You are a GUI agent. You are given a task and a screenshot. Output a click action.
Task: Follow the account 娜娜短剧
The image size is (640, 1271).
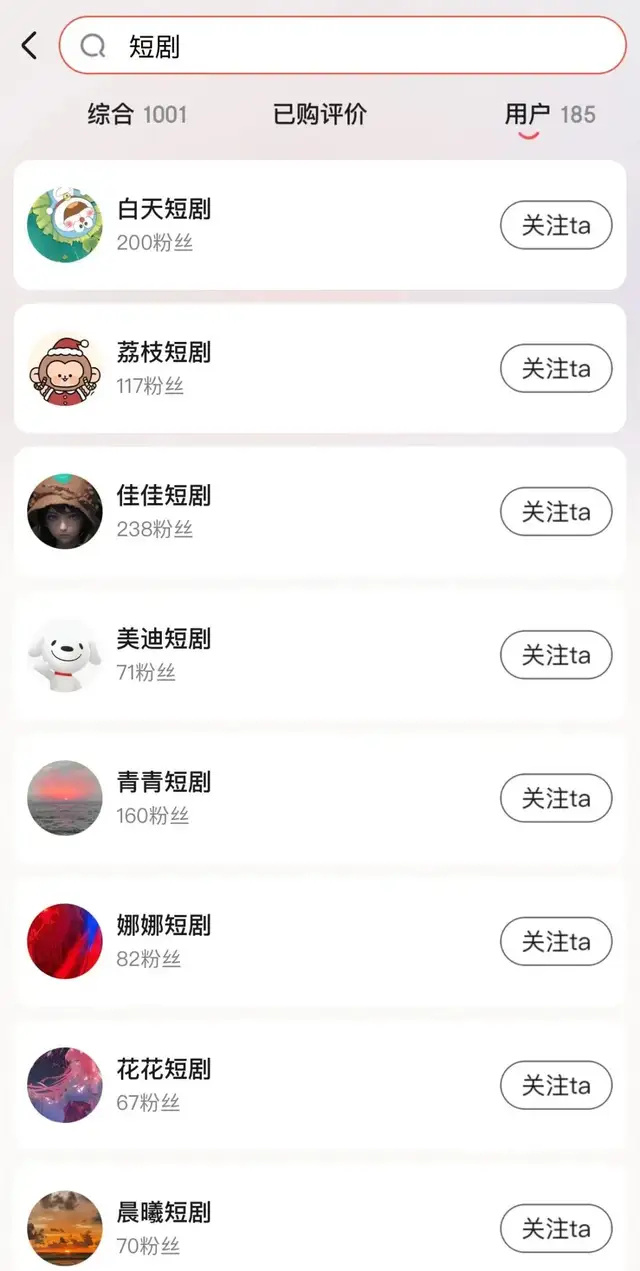(x=556, y=942)
